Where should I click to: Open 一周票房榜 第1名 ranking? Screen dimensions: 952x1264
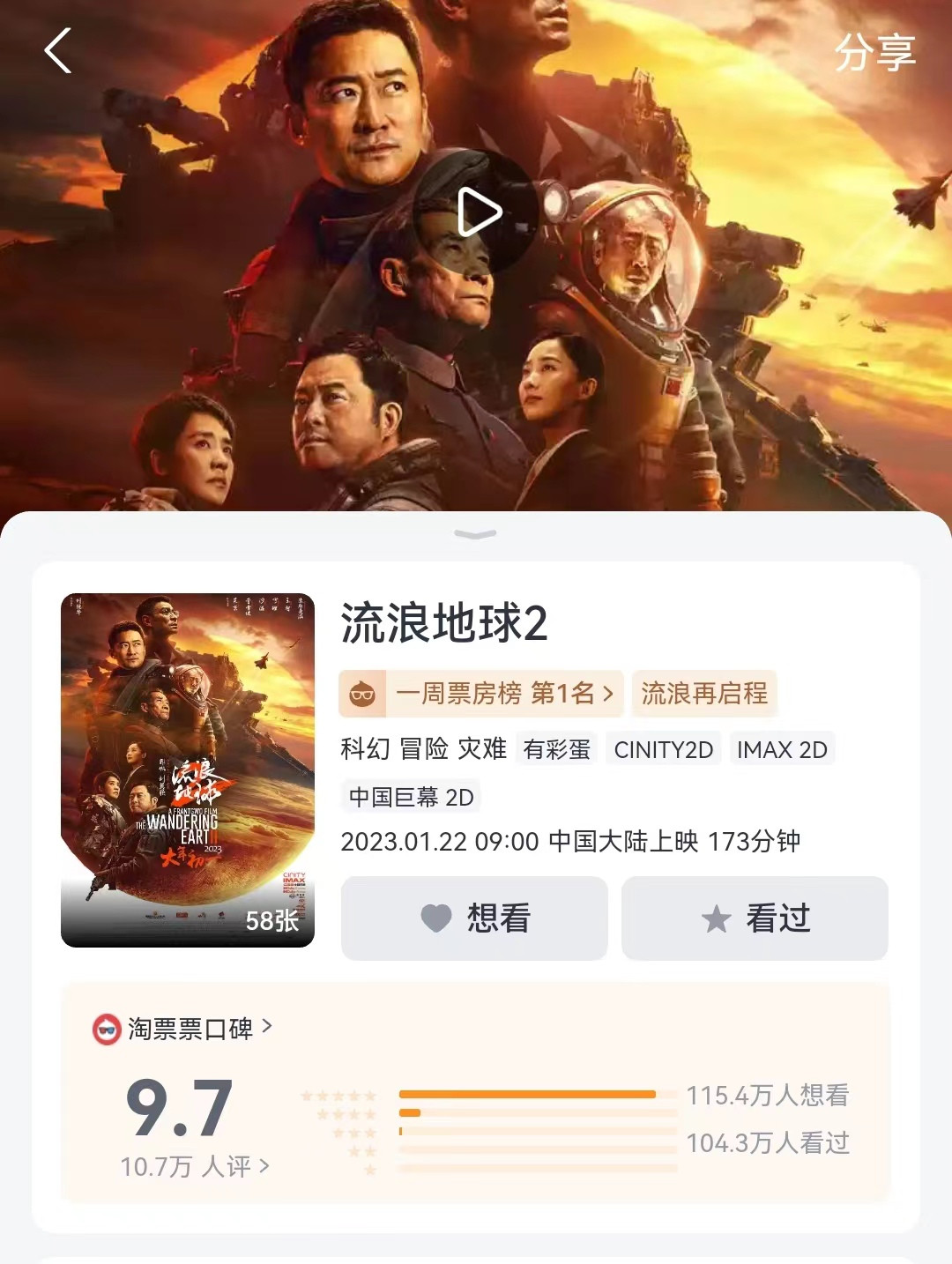(481, 694)
